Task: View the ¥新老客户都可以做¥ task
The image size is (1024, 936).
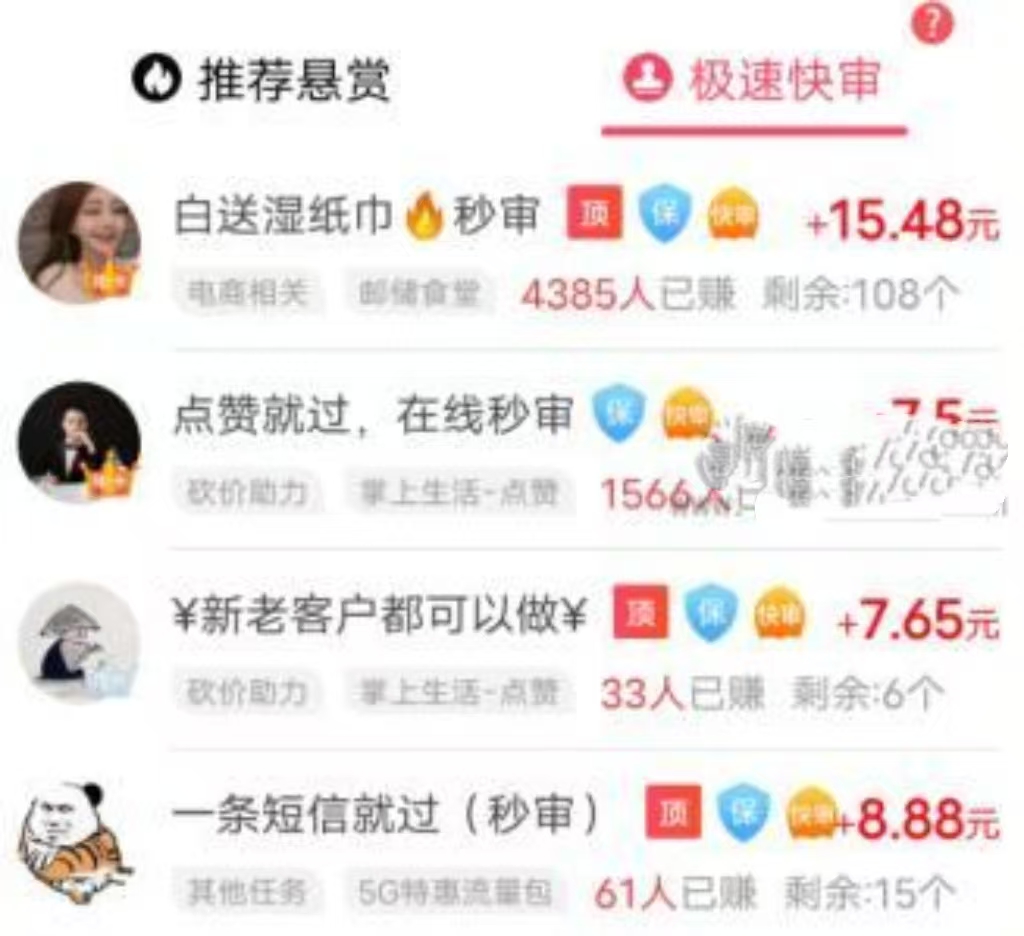Action: coord(379,617)
